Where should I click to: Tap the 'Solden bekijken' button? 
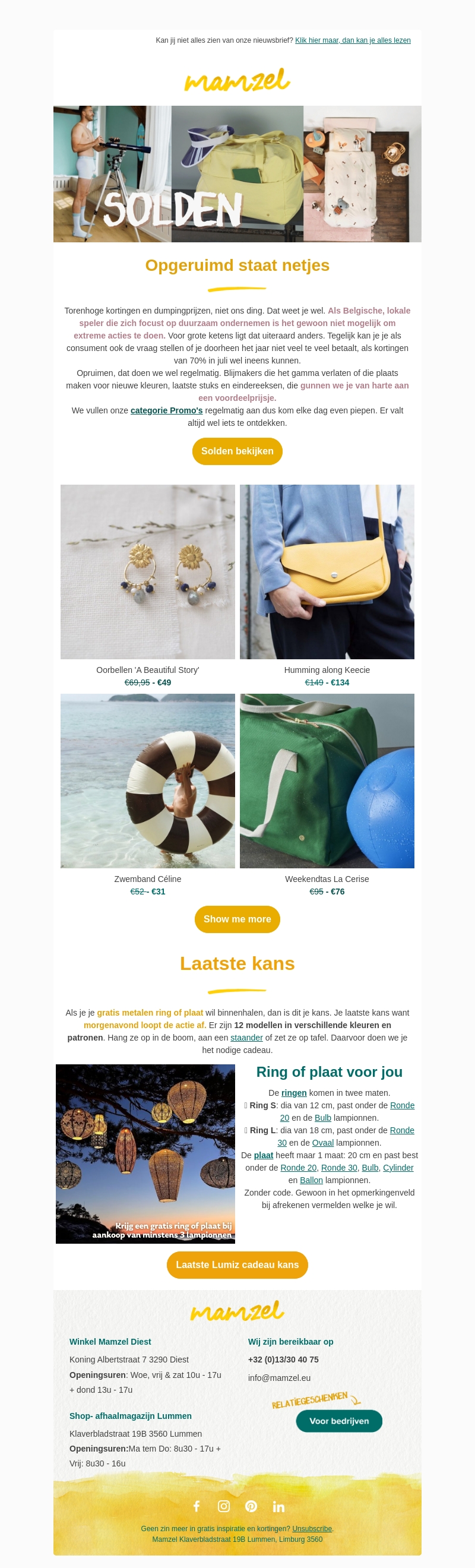[237, 451]
